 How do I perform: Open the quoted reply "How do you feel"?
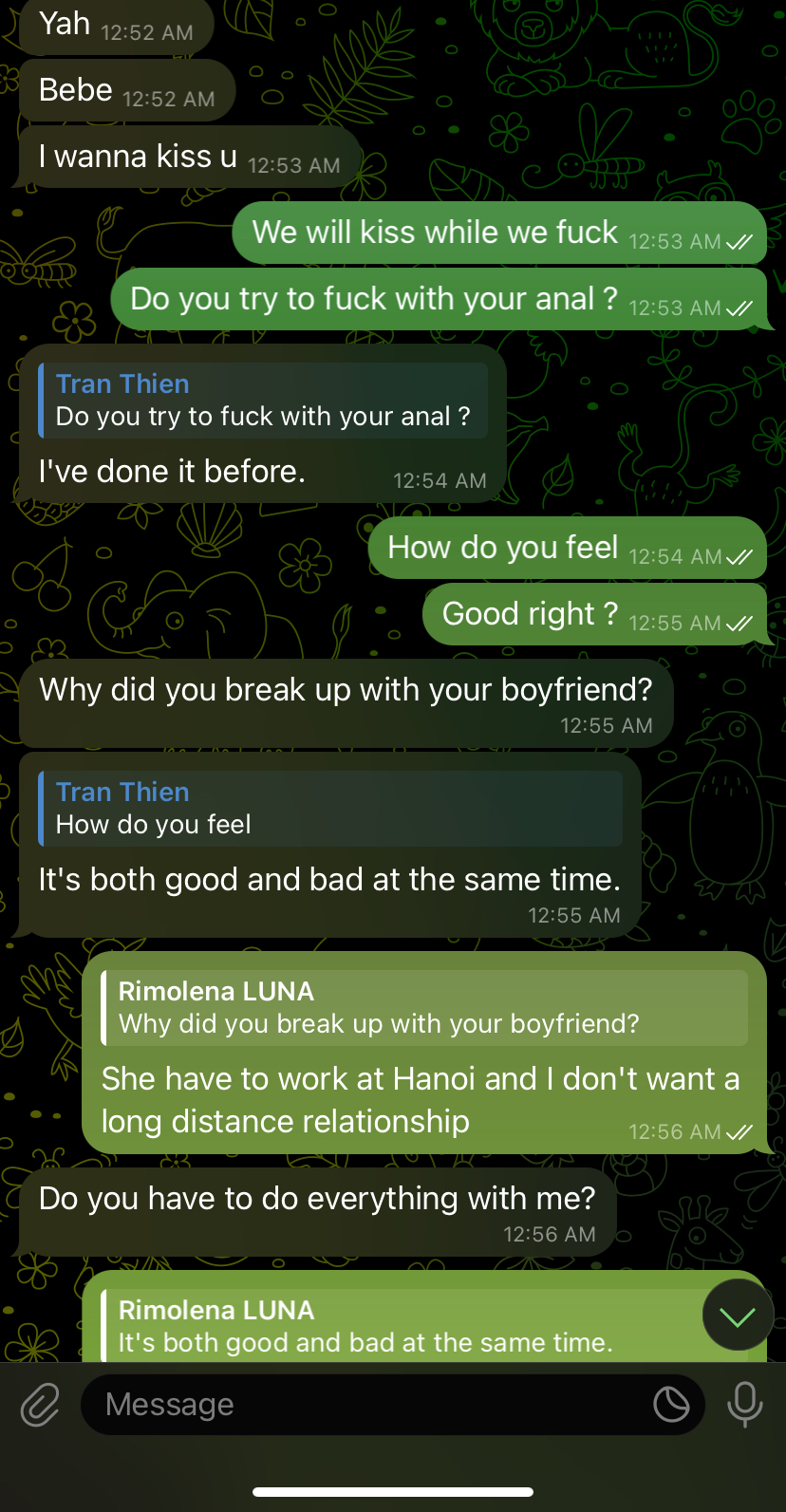click(x=329, y=809)
